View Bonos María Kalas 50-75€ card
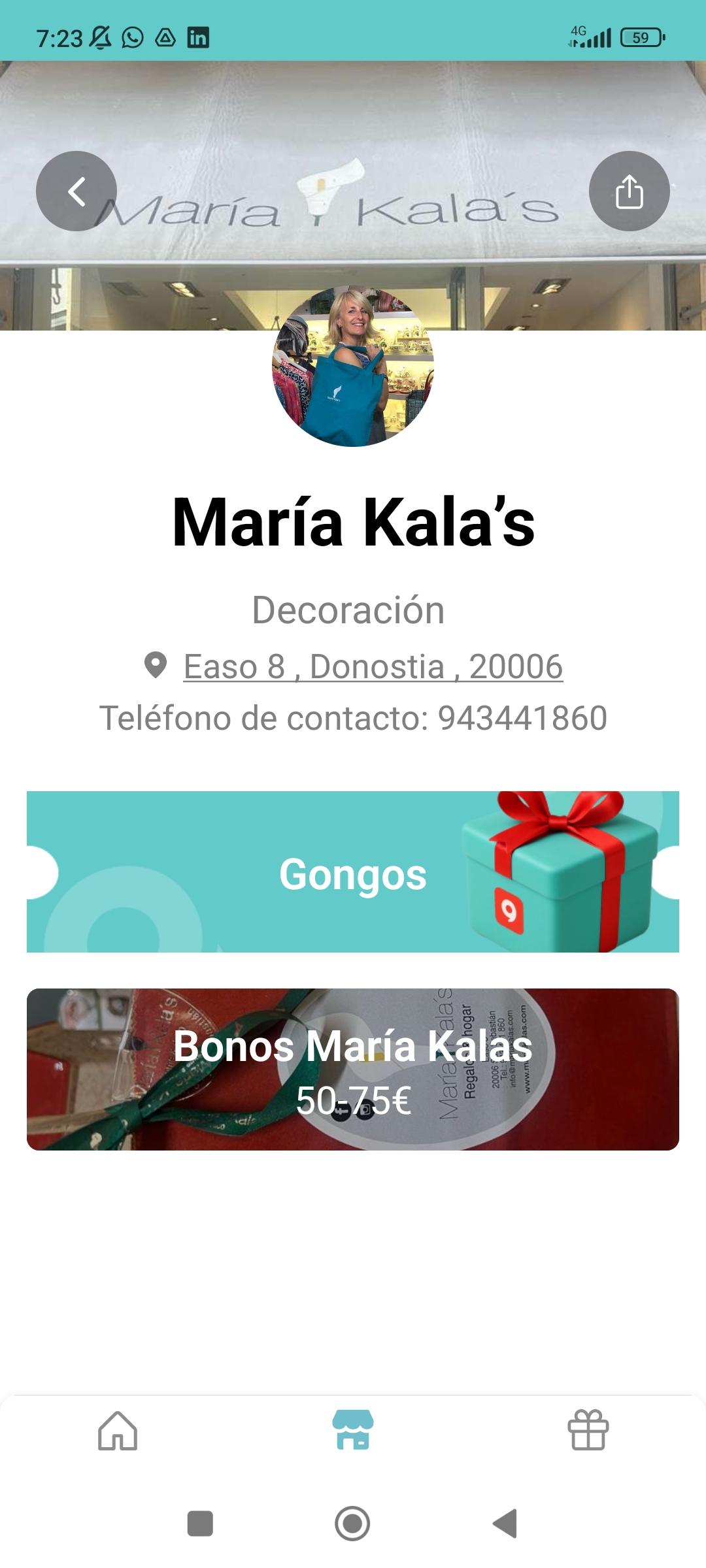 353,1070
